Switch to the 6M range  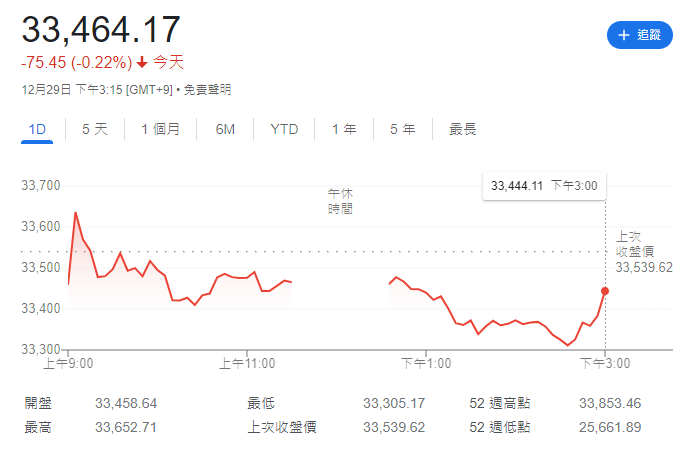click(225, 129)
